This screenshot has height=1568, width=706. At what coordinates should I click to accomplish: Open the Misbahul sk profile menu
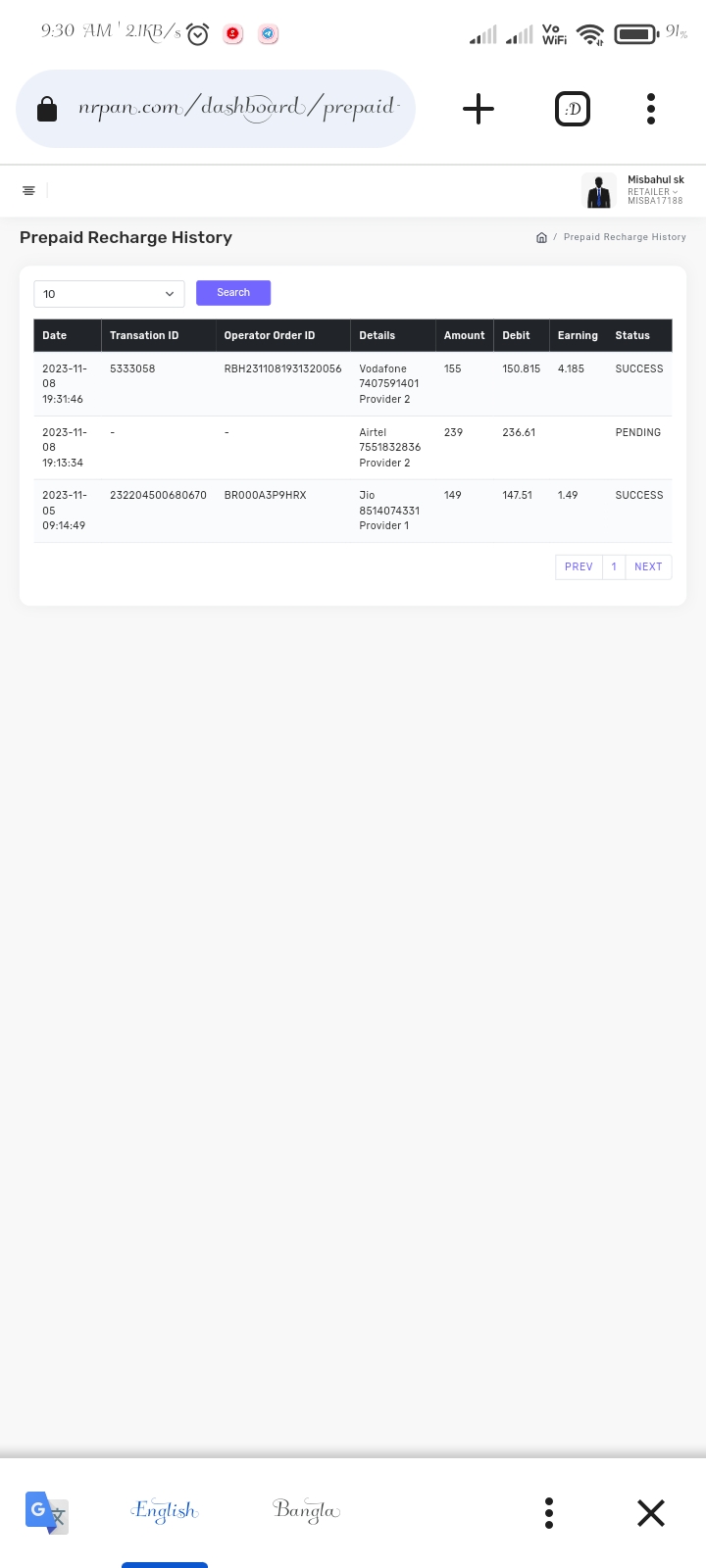(x=633, y=191)
